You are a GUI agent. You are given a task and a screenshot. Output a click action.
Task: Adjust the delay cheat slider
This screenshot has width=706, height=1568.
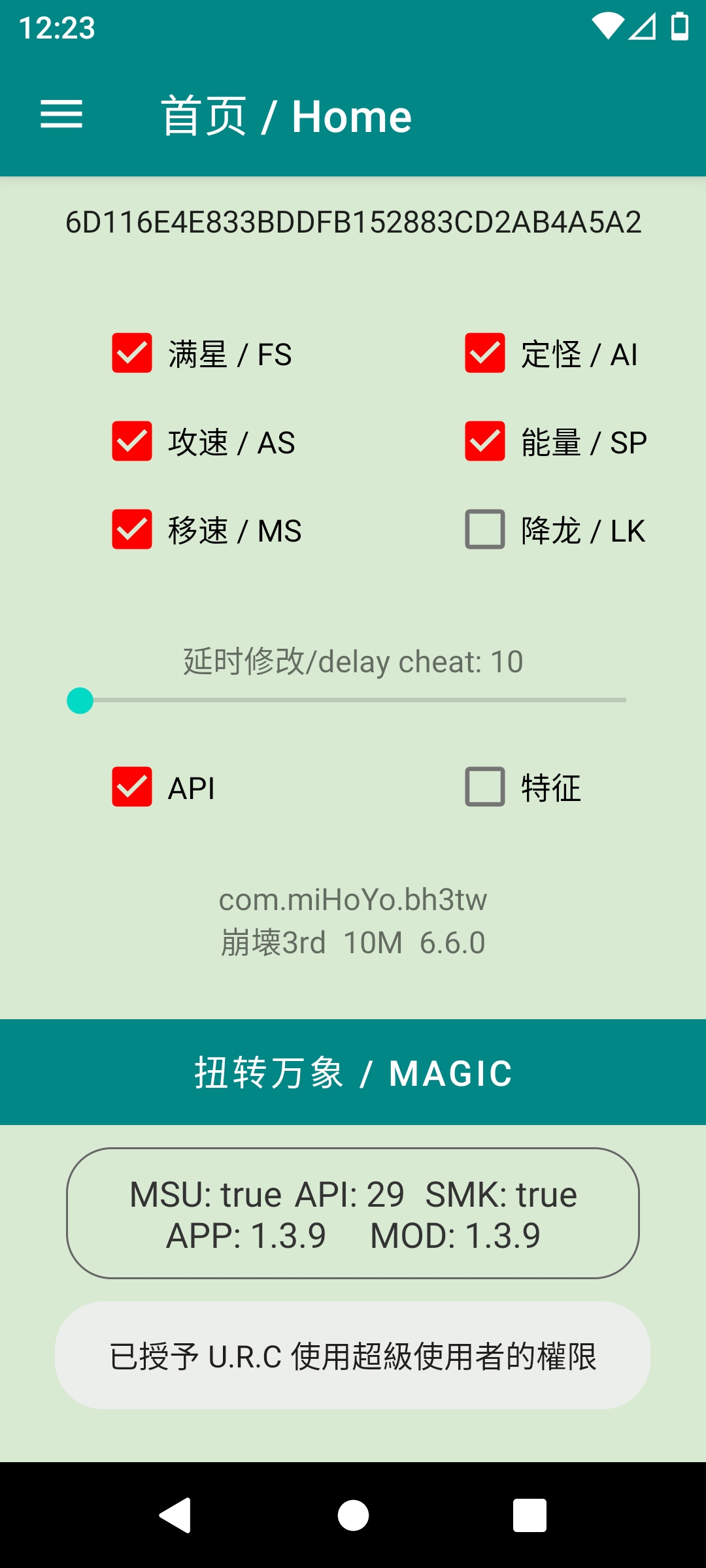tap(81, 700)
